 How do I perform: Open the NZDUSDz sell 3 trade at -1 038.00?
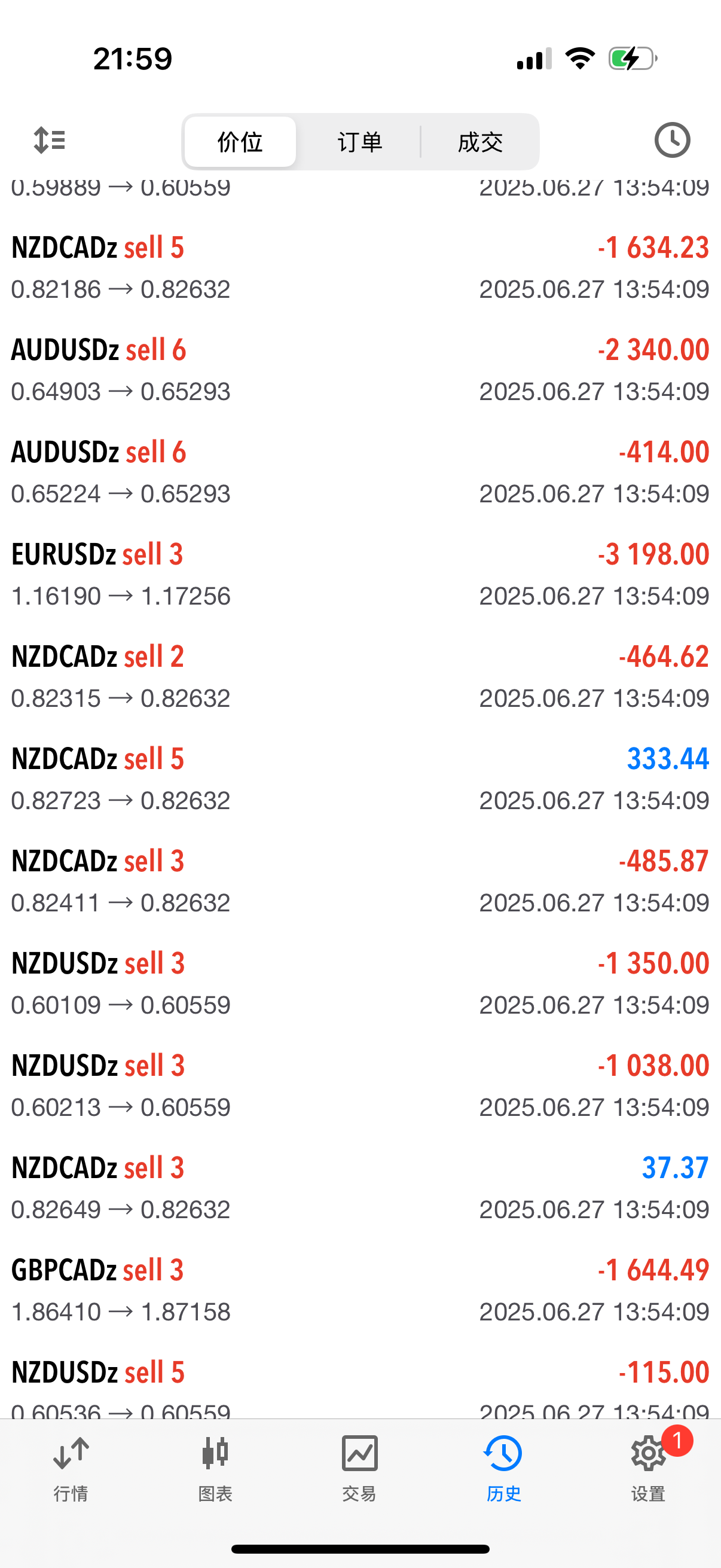point(360,1087)
